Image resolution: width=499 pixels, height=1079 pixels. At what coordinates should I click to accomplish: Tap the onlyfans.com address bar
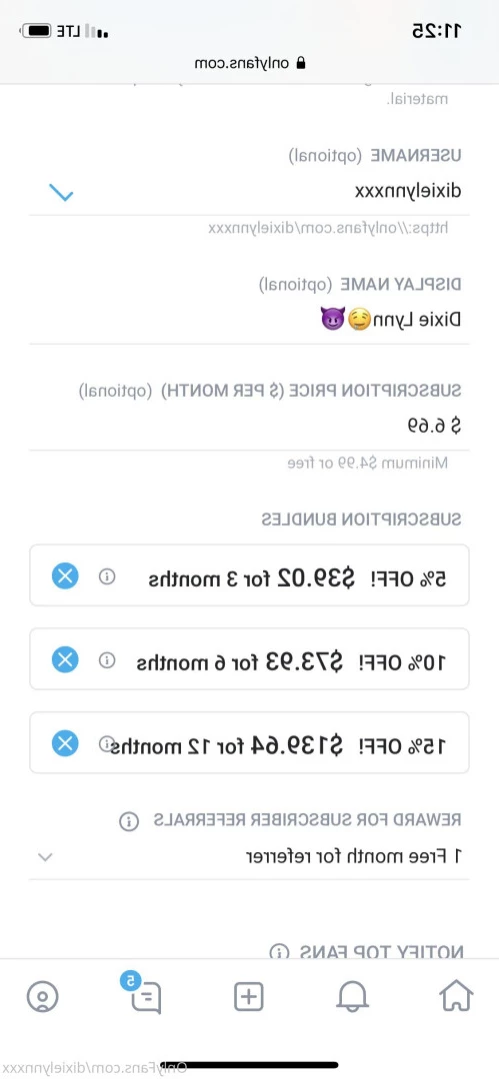point(249,63)
